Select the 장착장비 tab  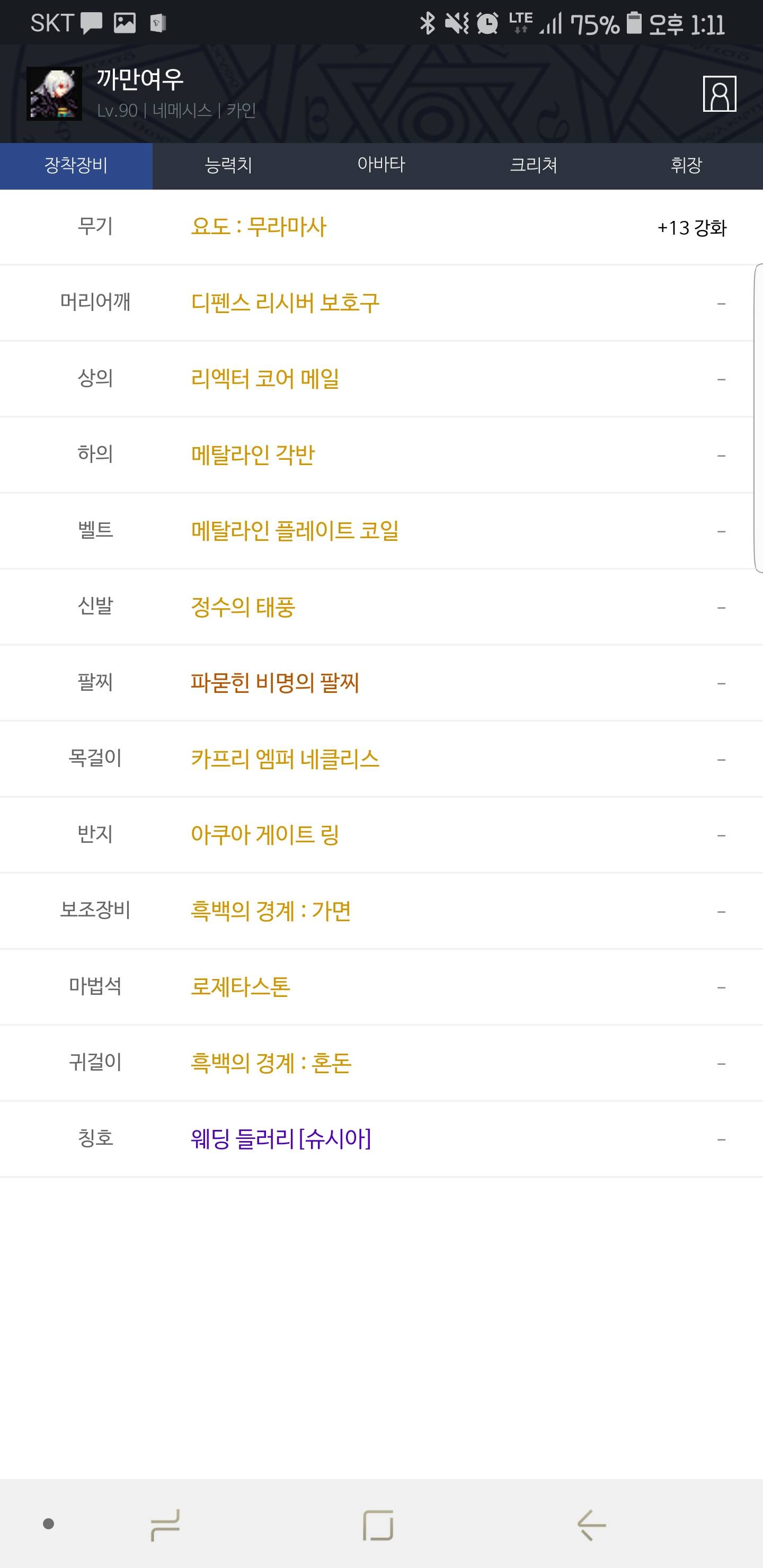[x=76, y=166]
